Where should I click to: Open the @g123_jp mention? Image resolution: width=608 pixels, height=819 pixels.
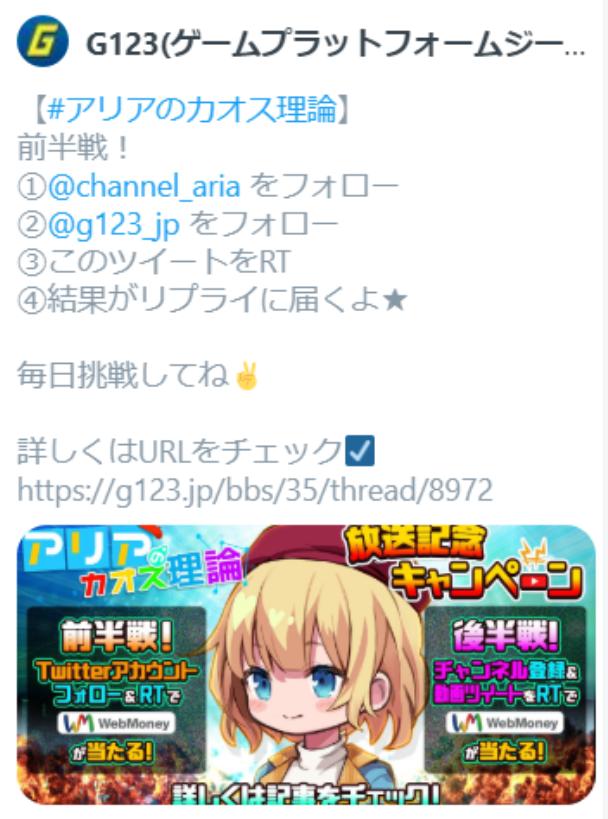(x=114, y=225)
